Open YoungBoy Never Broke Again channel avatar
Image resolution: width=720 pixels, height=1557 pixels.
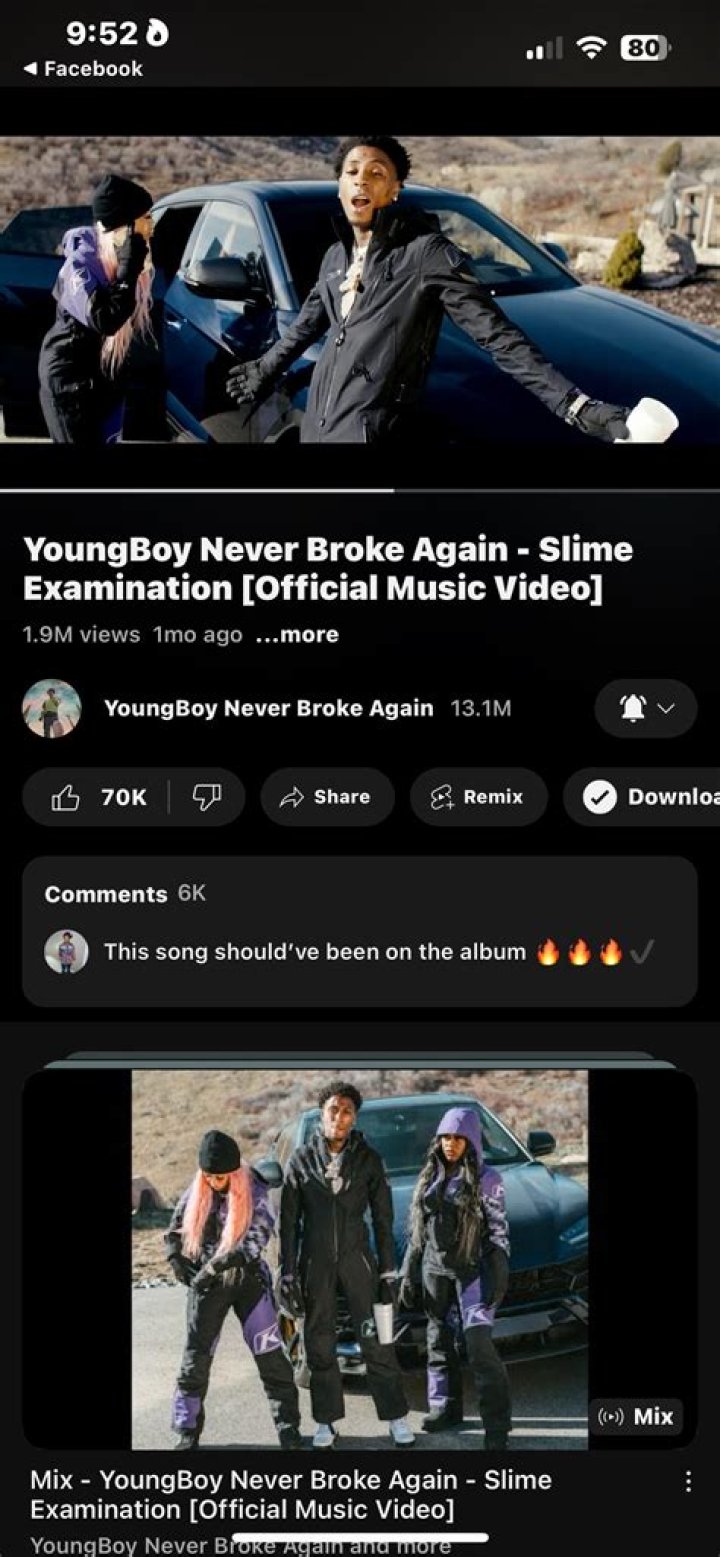pos(52,708)
